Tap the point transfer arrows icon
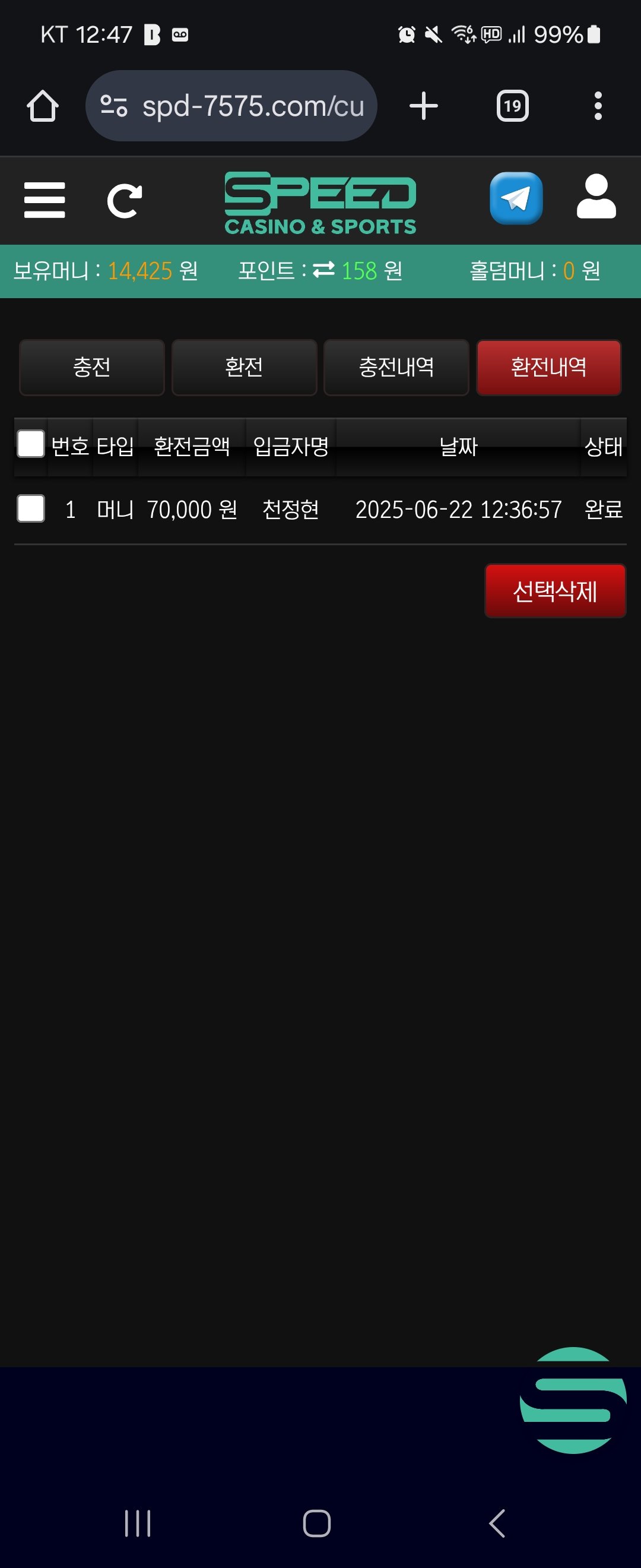The image size is (641, 1568). click(x=323, y=270)
